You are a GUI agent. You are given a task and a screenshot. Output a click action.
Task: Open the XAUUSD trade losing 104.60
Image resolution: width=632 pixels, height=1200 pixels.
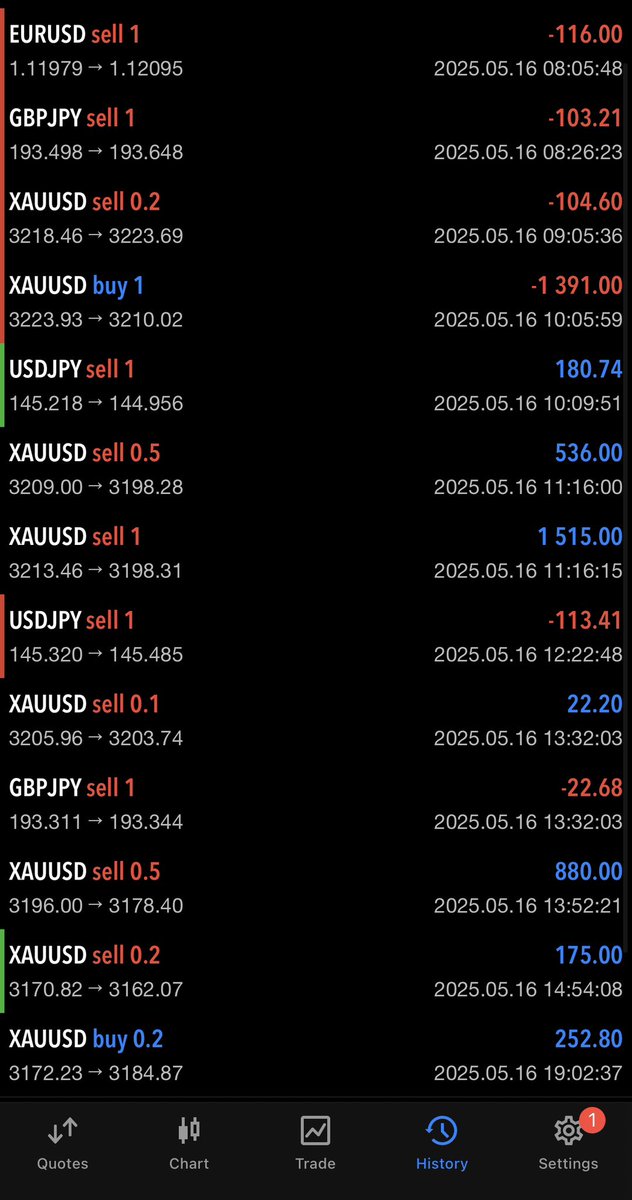(x=316, y=219)
